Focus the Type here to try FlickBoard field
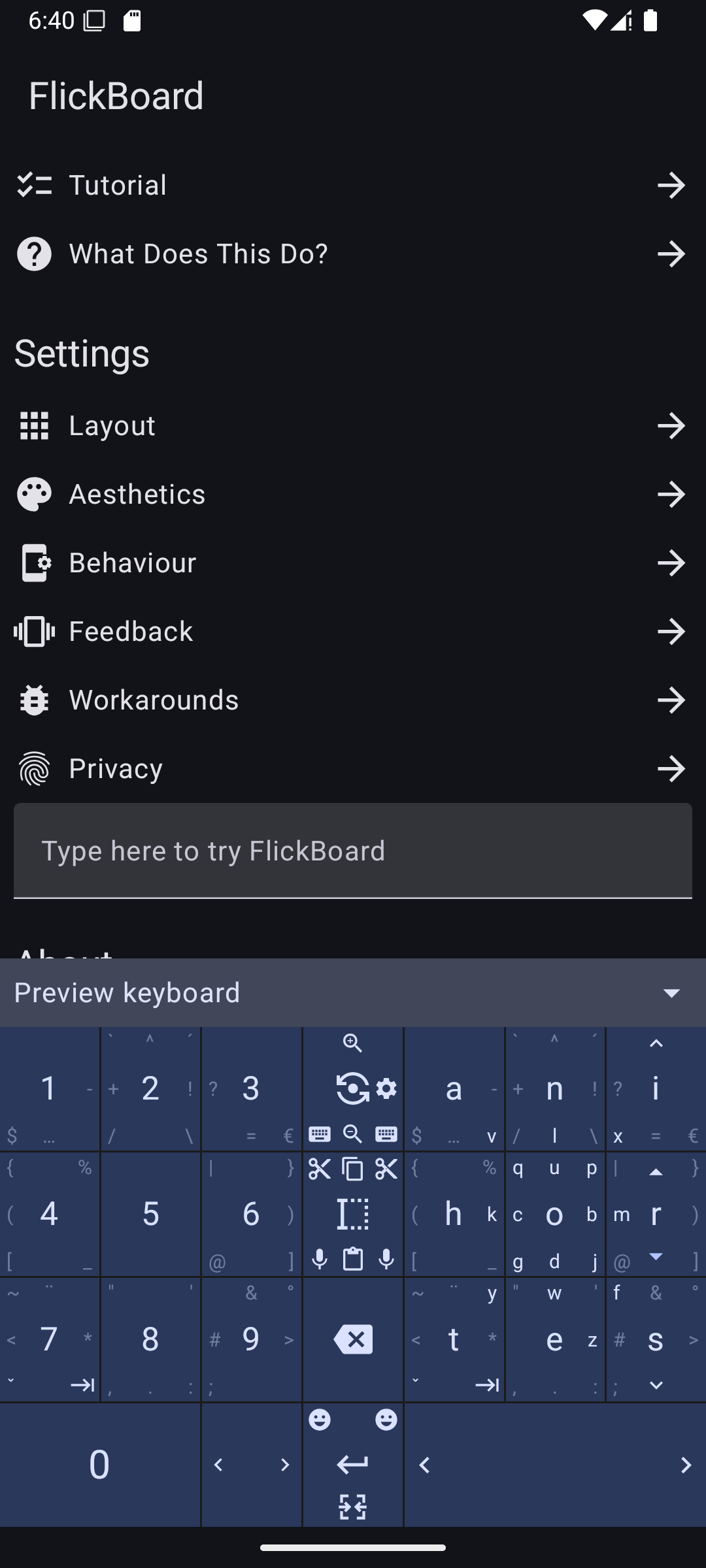Viewport: 706px width, 1568px height. (x=353, y=851)
